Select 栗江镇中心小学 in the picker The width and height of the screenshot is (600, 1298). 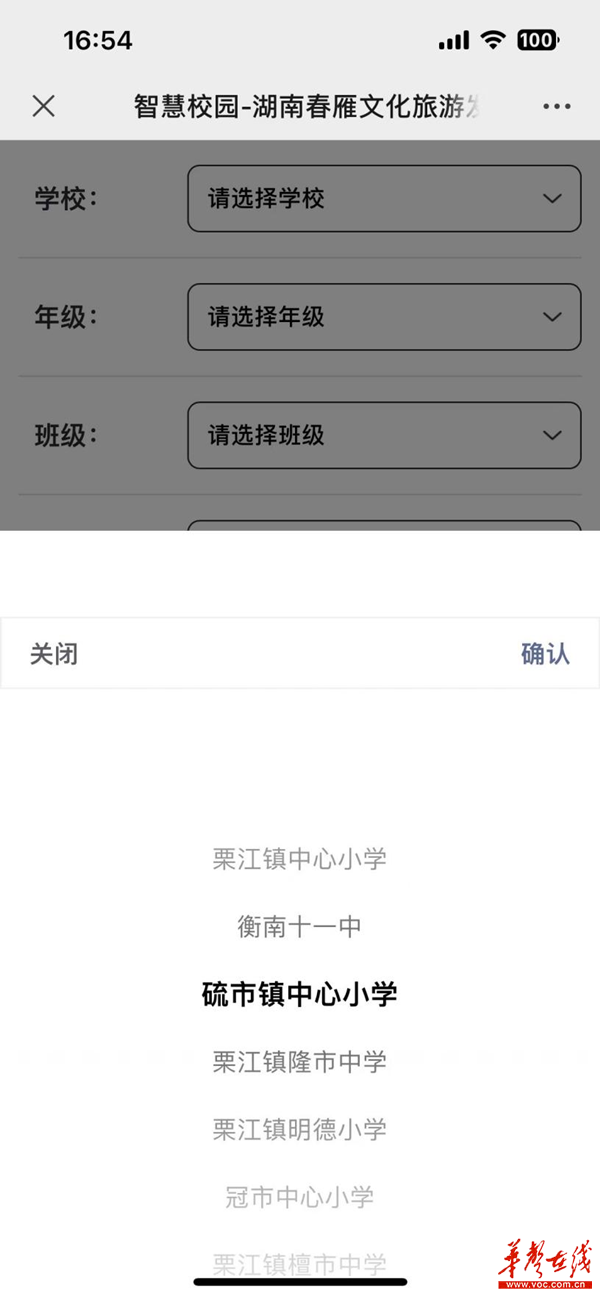(x=299, y=859)
